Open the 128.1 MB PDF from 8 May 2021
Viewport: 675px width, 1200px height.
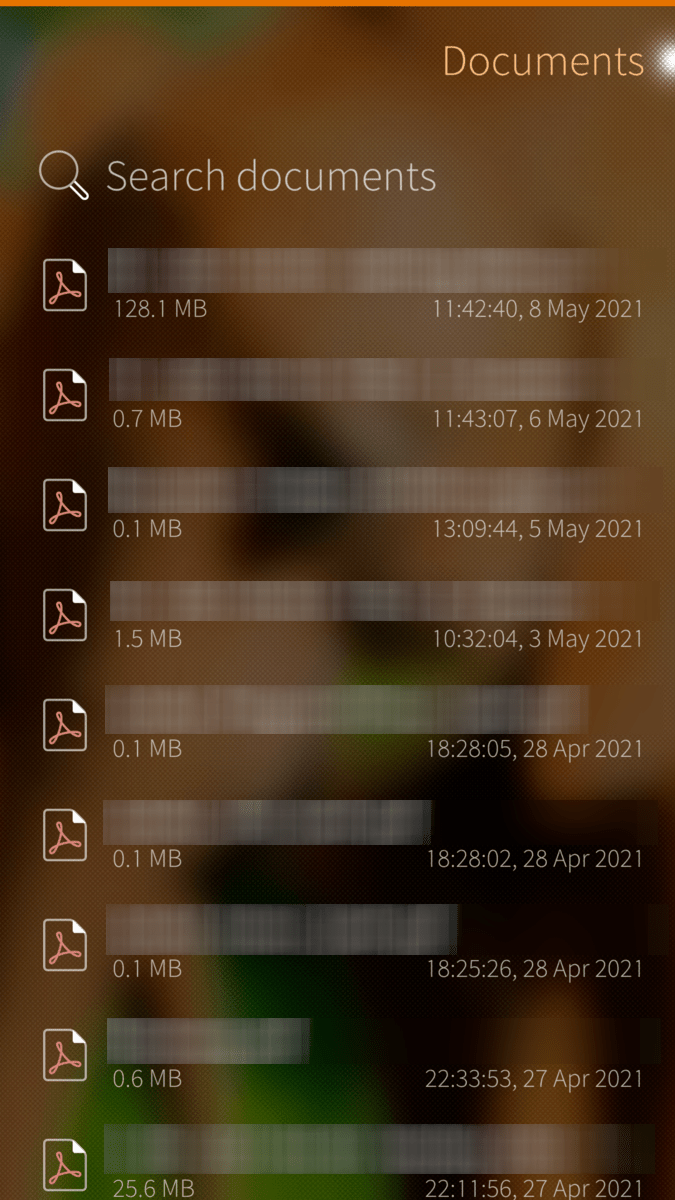click(x=340, y=285)
